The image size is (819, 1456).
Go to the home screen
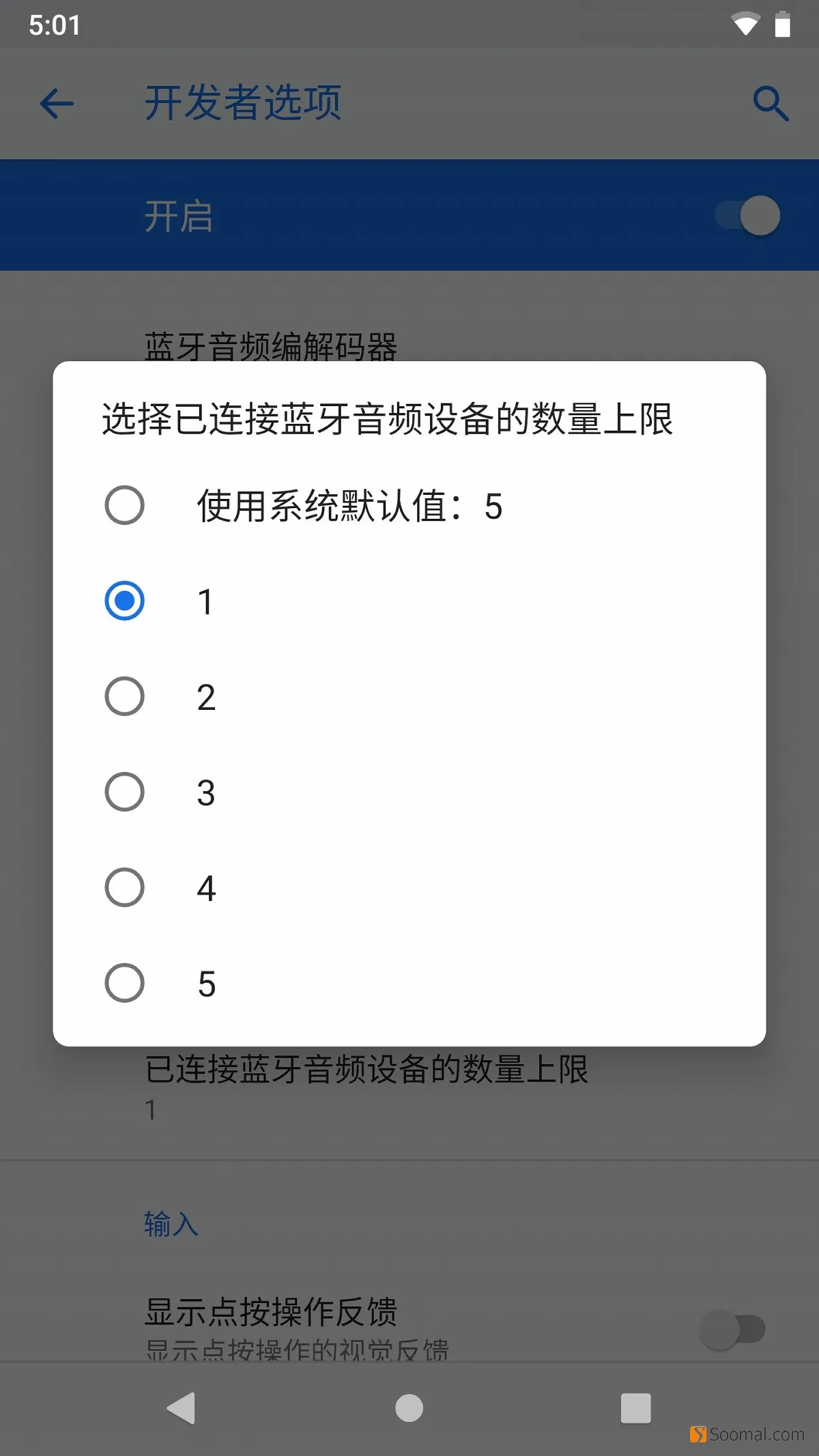click(409, 1408)
